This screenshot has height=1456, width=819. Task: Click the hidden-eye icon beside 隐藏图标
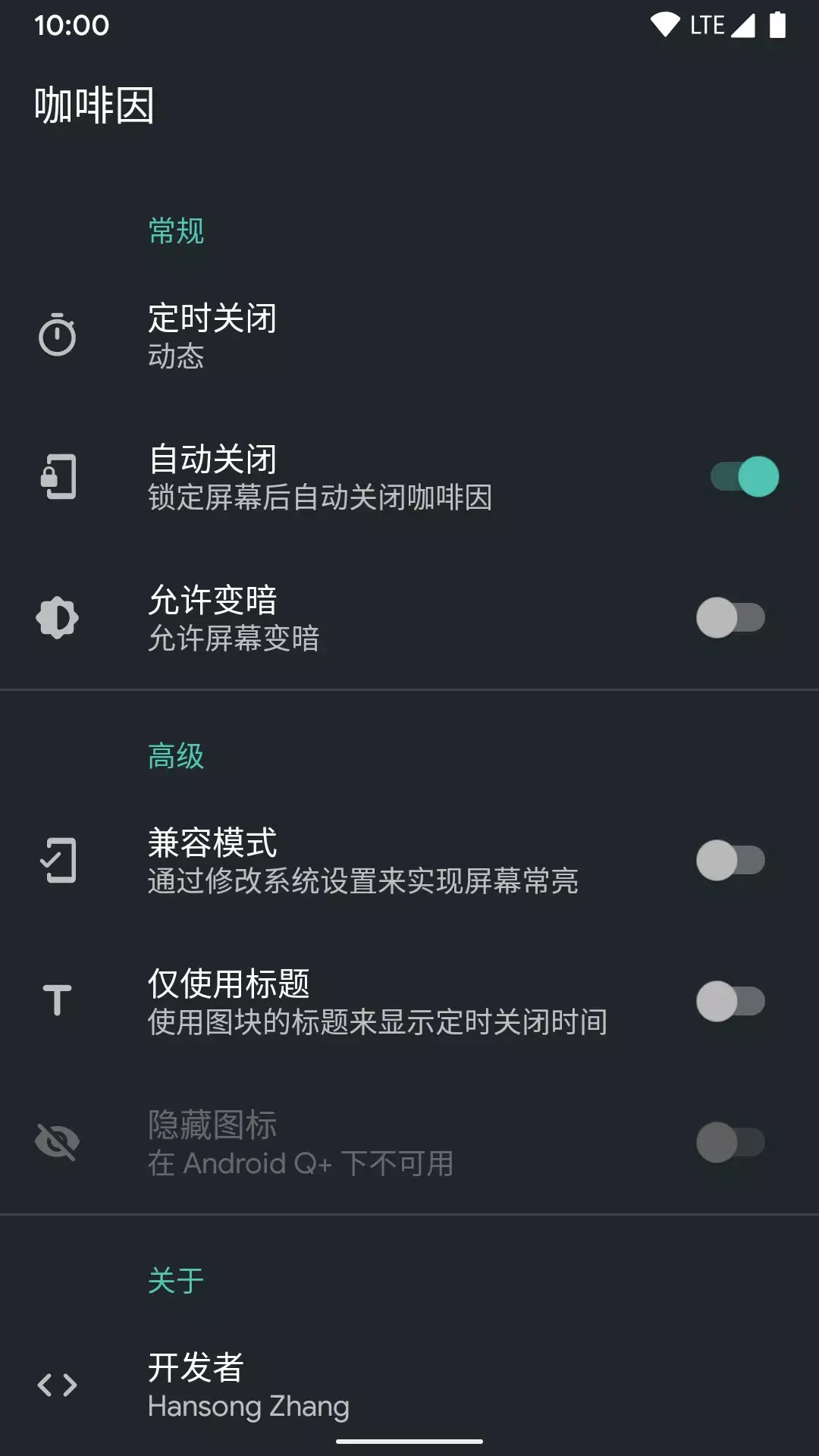coord(59,1141)
